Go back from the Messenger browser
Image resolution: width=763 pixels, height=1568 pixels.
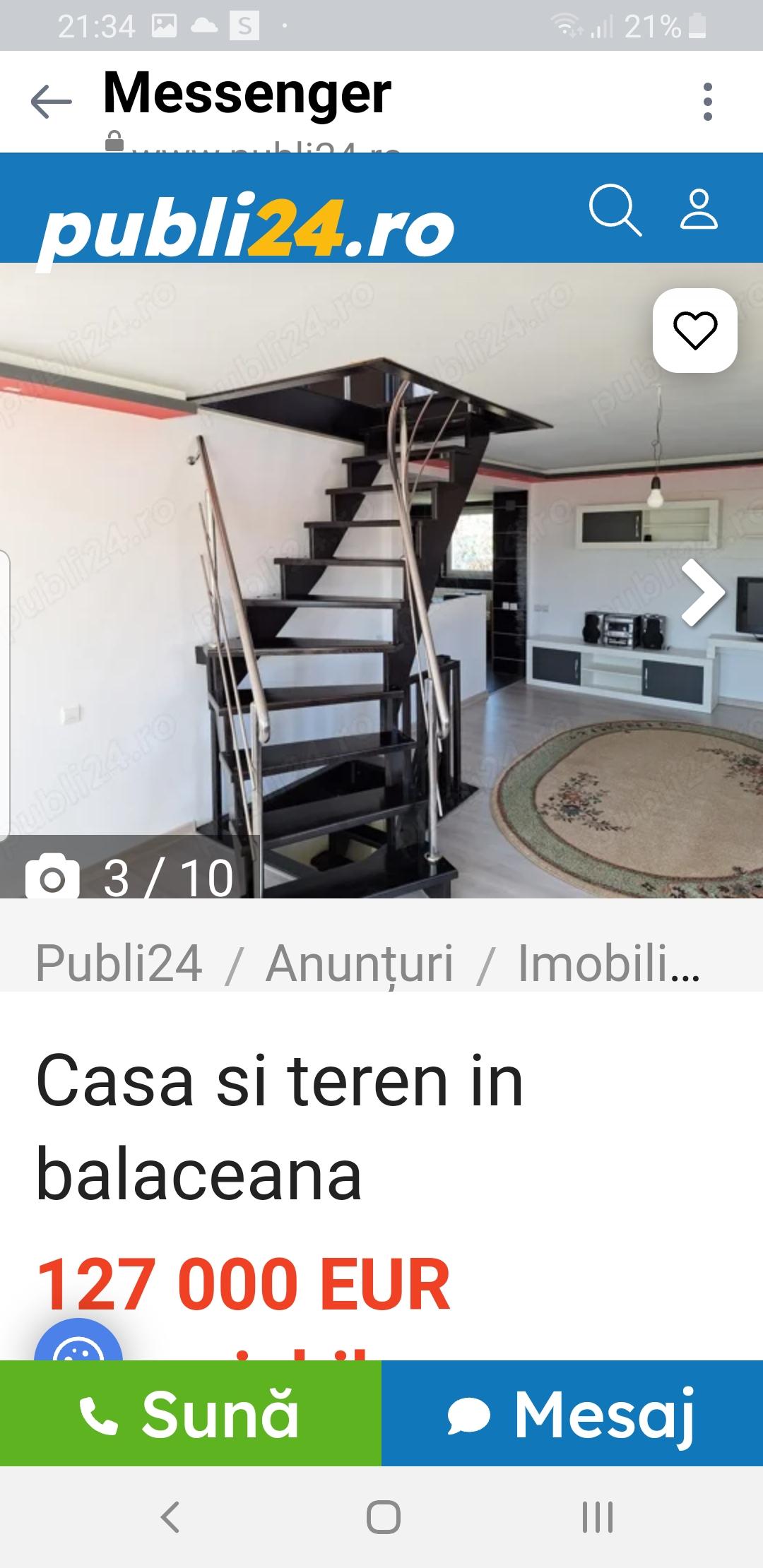click(x=51, y=102)
